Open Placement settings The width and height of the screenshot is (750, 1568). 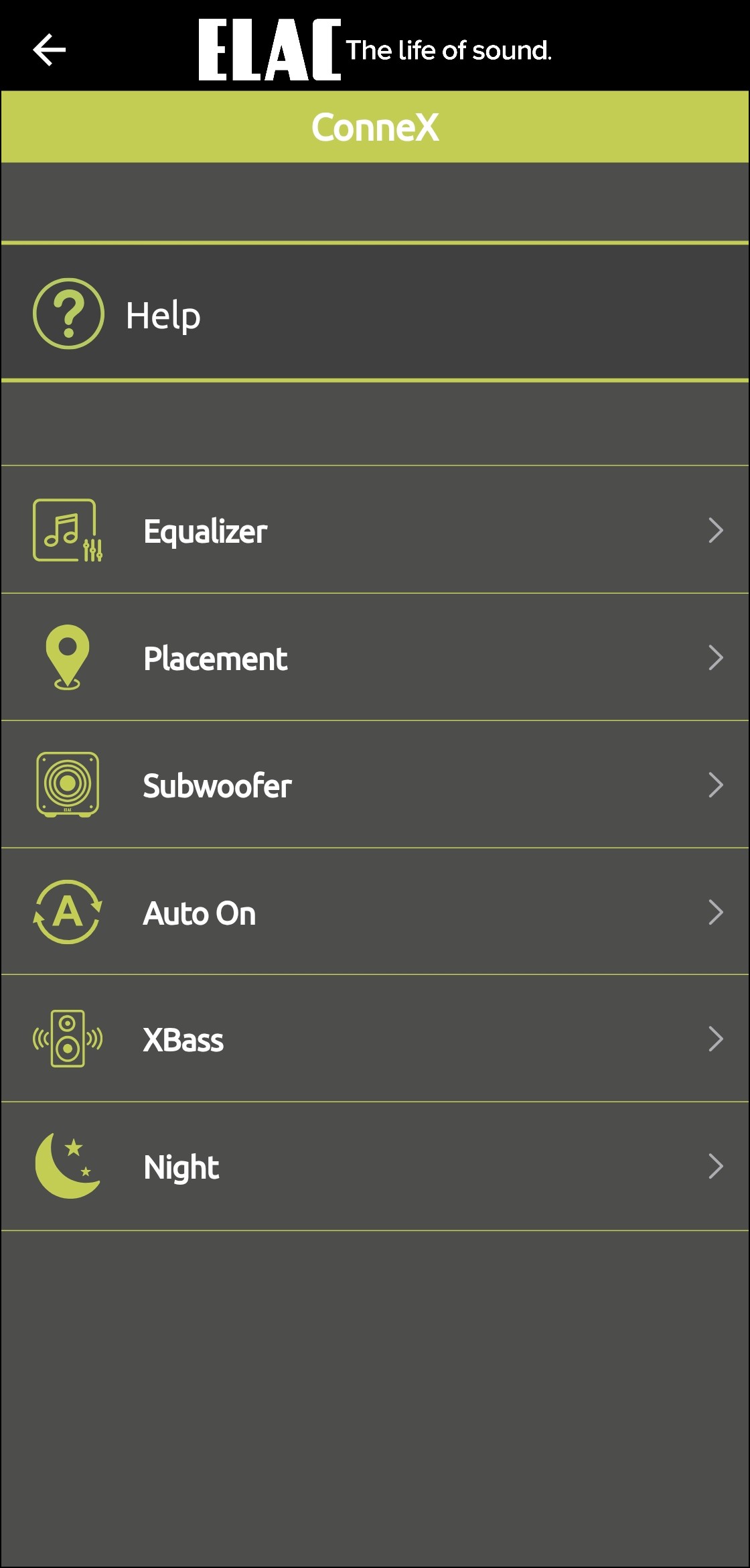(375, 658)
